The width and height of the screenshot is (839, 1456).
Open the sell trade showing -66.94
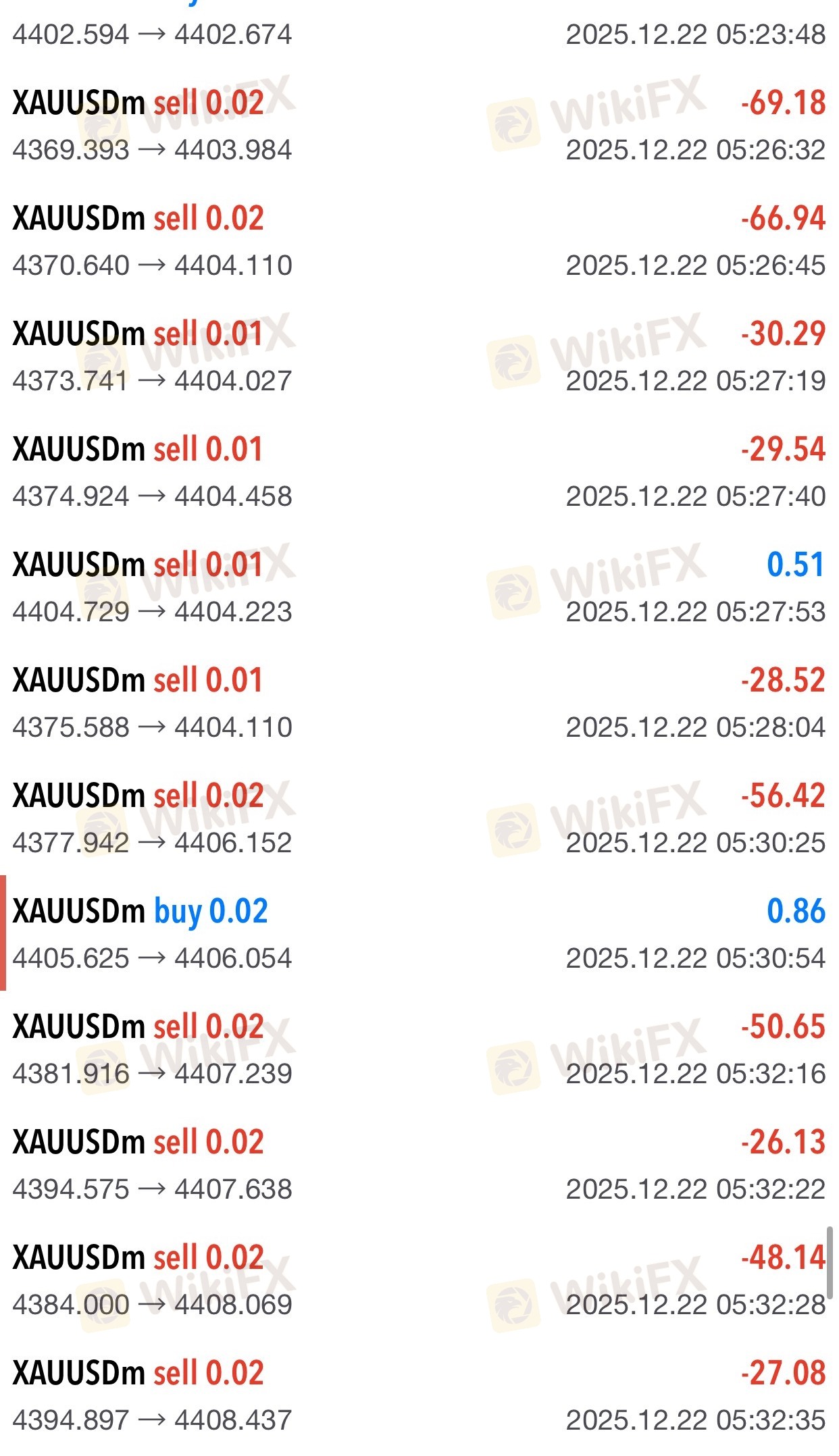pos(419,242)
